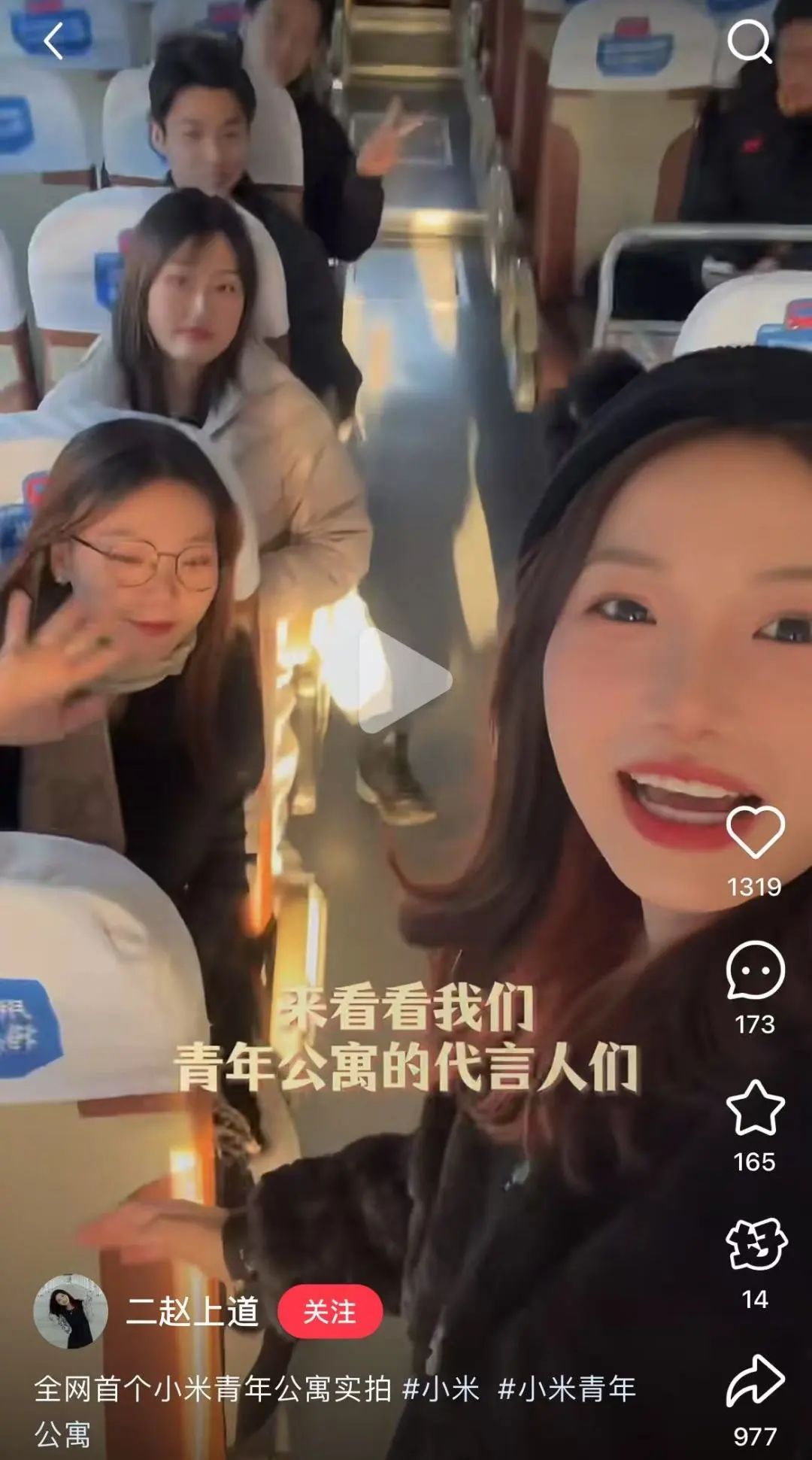This screenshot has width=812, height=1460.
Task: Open the profile avatar of 二赵上道
Action: [71, 1312]
